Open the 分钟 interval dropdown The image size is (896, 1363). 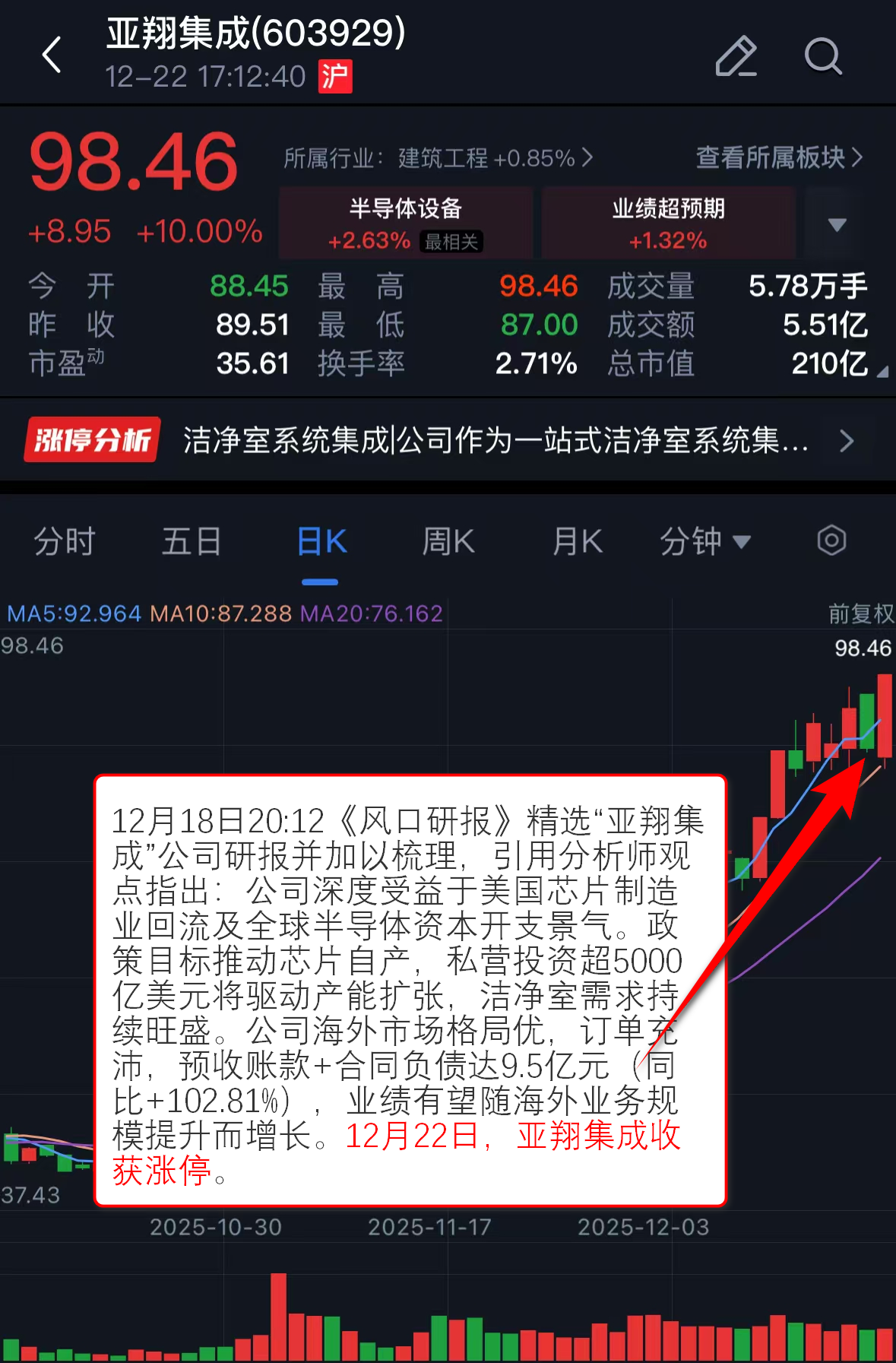704,542
